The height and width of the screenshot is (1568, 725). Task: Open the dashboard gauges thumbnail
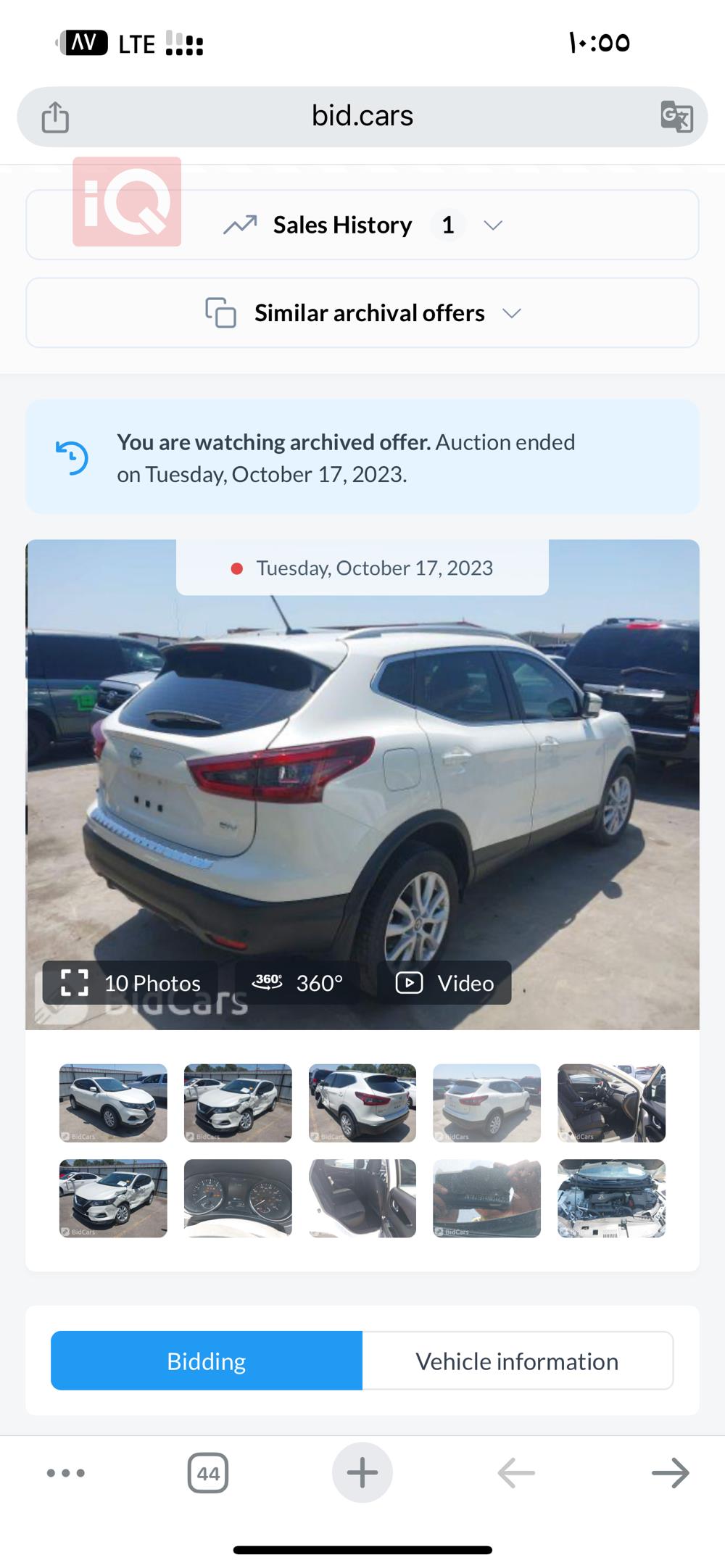coord(238,1198)
